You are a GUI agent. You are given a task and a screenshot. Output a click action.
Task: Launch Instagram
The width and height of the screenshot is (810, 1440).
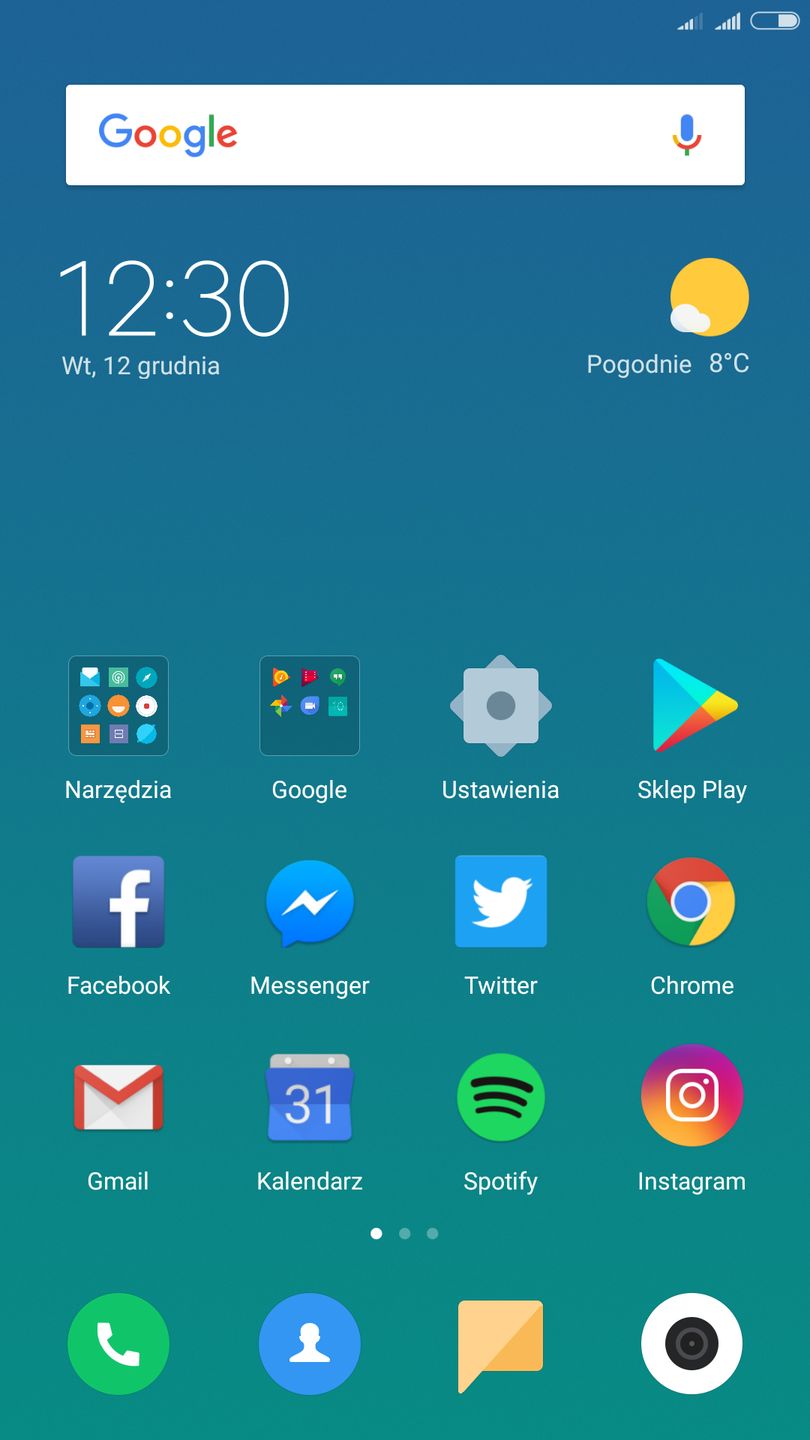click(692, 1098)
